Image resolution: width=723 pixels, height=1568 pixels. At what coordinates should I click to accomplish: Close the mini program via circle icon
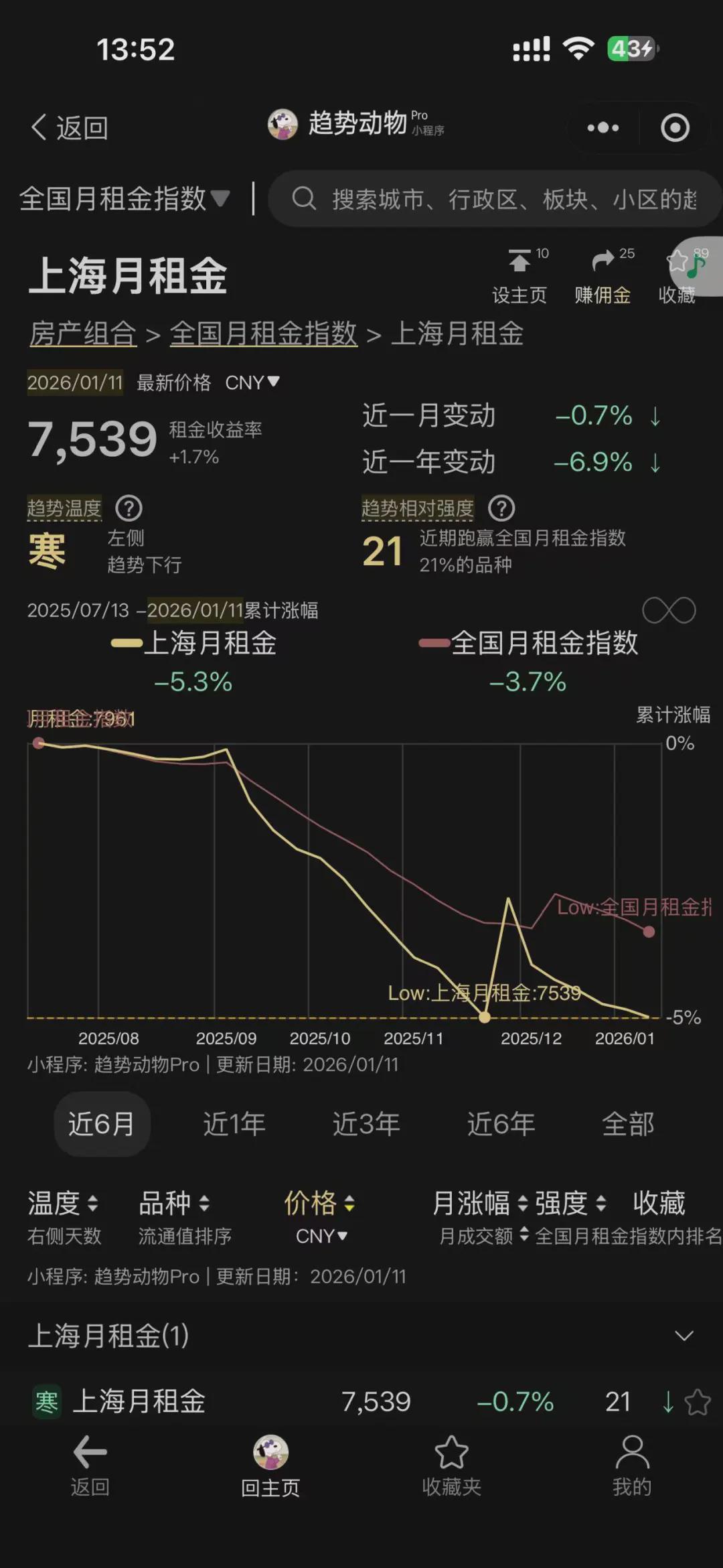(675, 127)
